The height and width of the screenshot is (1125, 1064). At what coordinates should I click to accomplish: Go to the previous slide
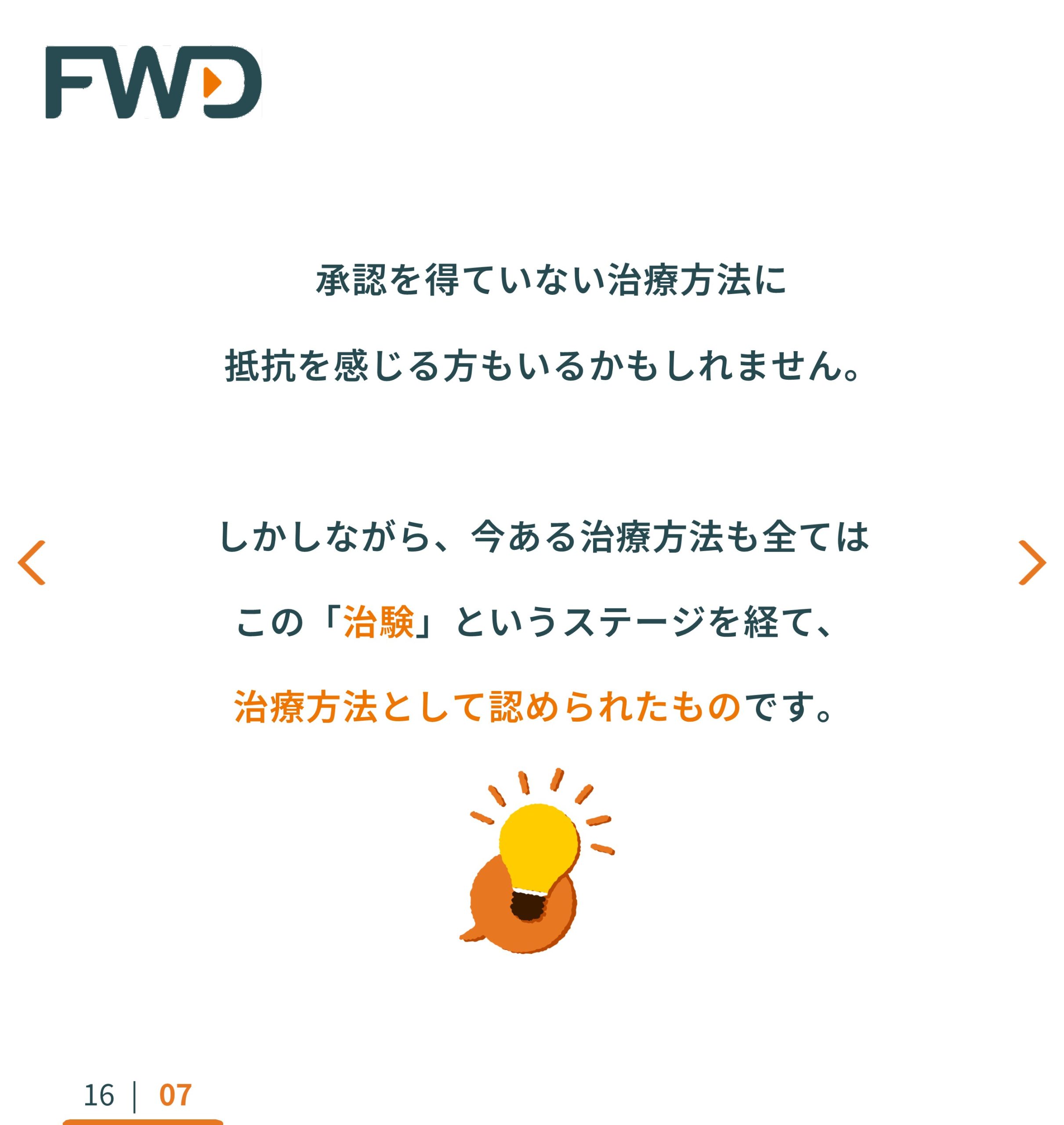pyautogui.click(x=32, y=562)
